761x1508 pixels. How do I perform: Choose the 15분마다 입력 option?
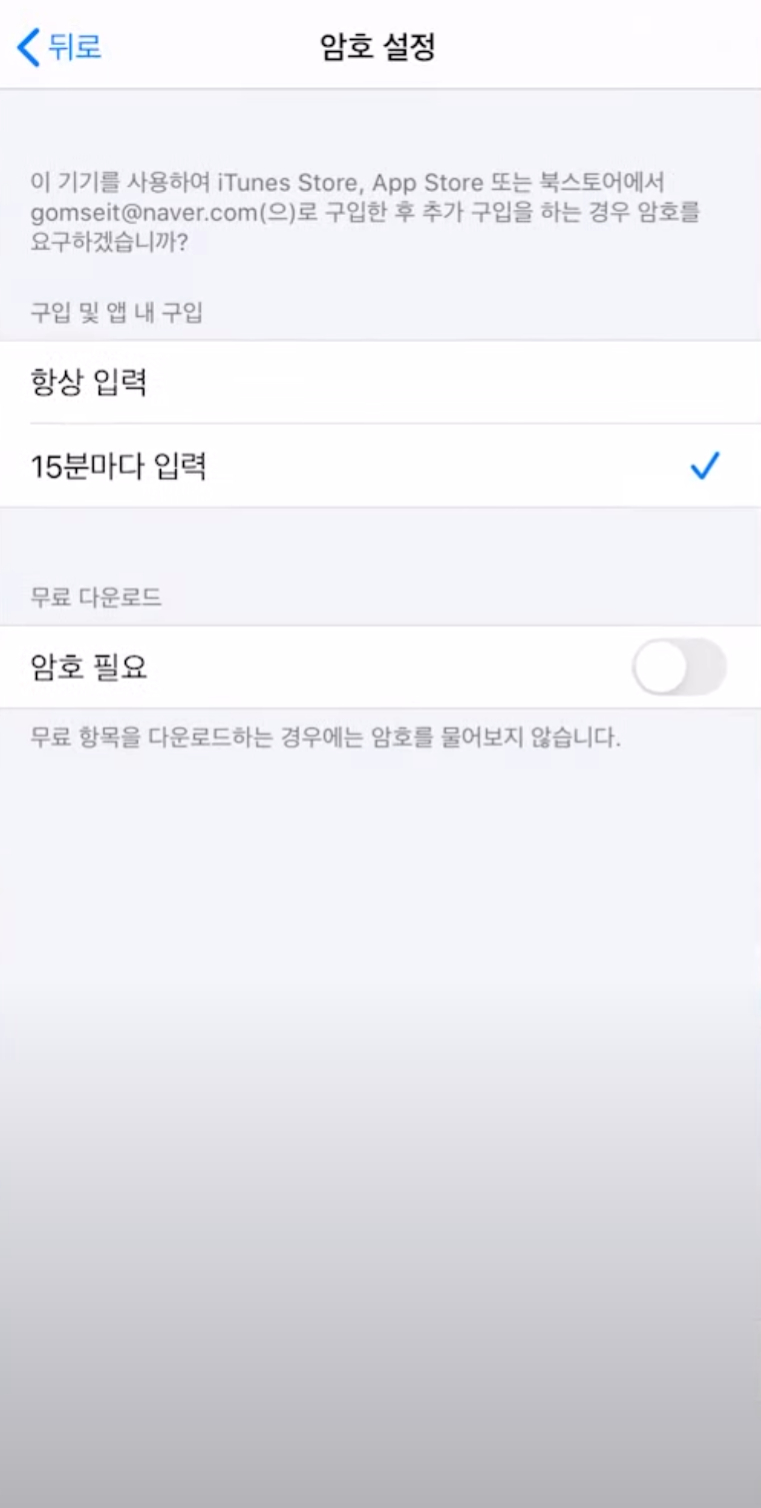pos(380,466)
